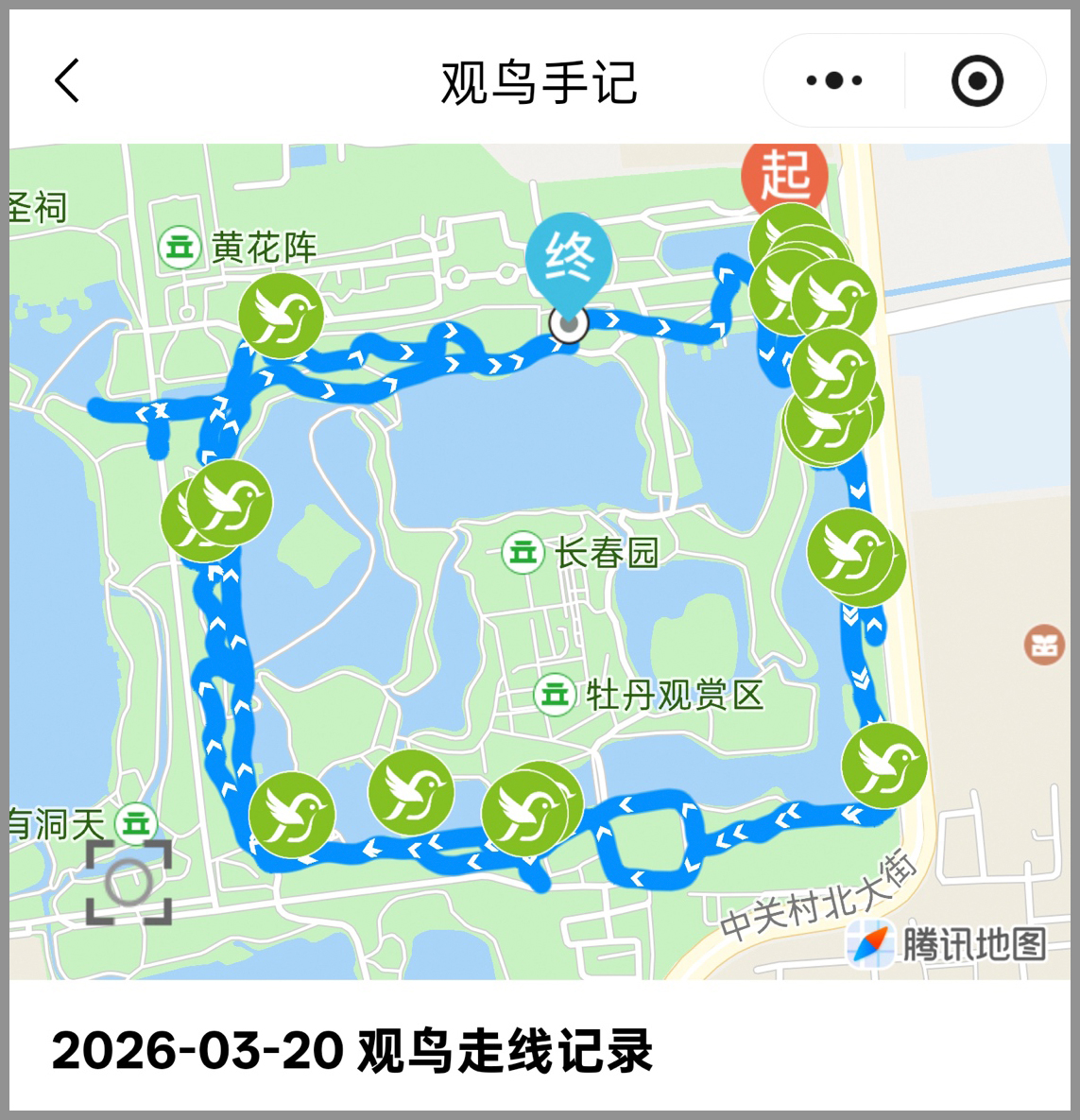The image size is (1080, 1120).
Task: Open the bird marker near 黄花阵
Action: tap(281, 316)
